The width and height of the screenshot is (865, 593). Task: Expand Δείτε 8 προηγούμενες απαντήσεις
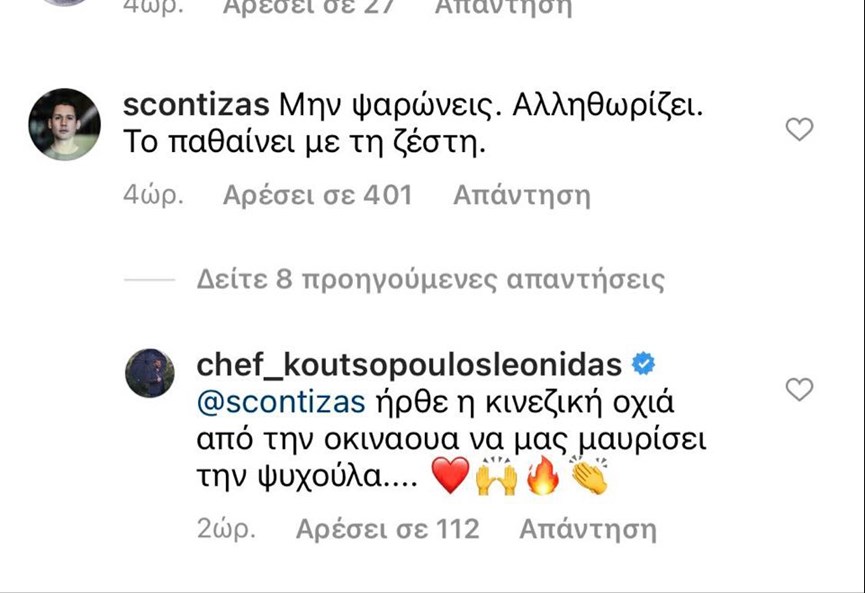pos(430,279)
